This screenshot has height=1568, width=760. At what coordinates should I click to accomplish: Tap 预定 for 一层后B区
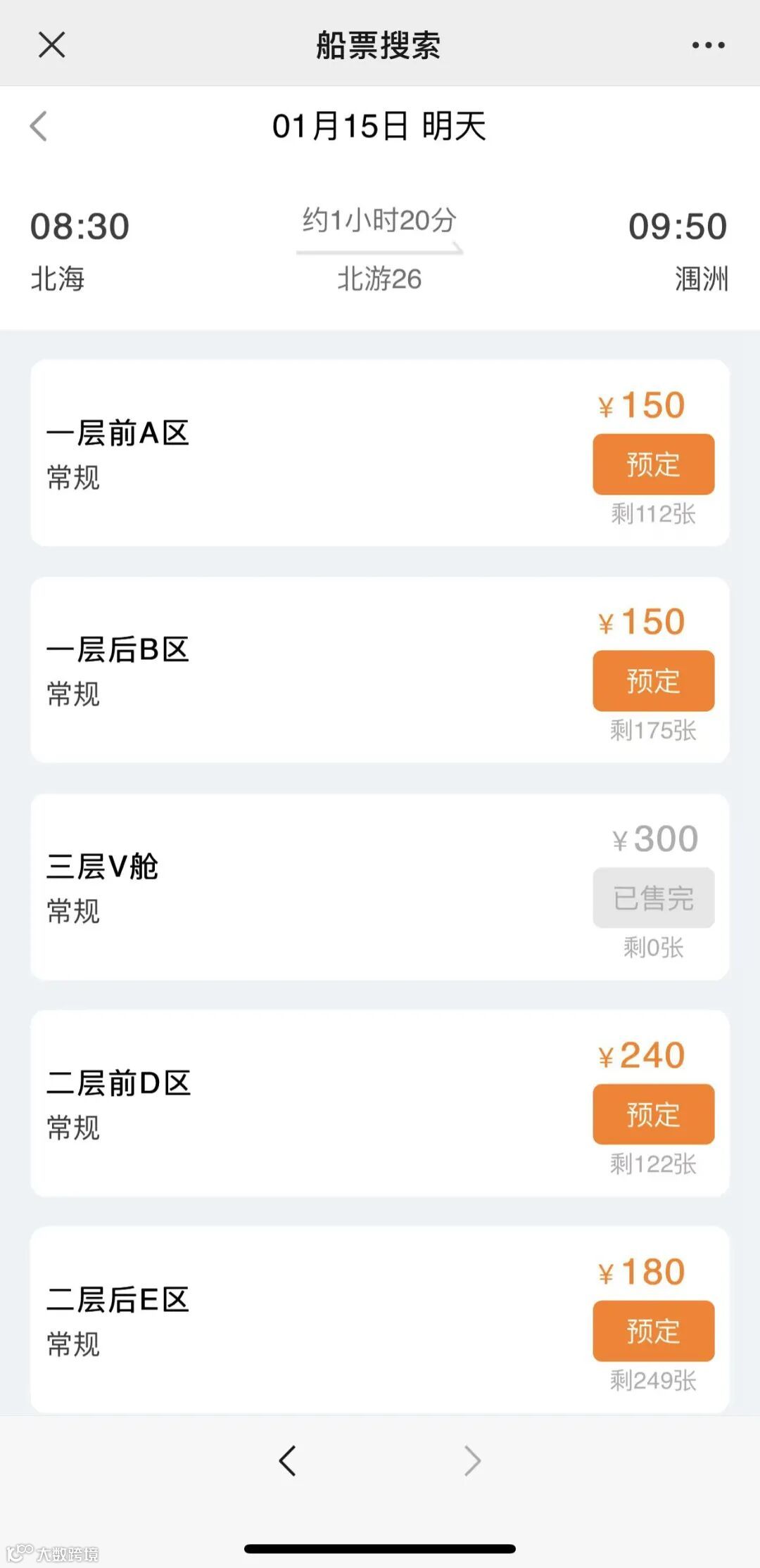tap(653, 681)
